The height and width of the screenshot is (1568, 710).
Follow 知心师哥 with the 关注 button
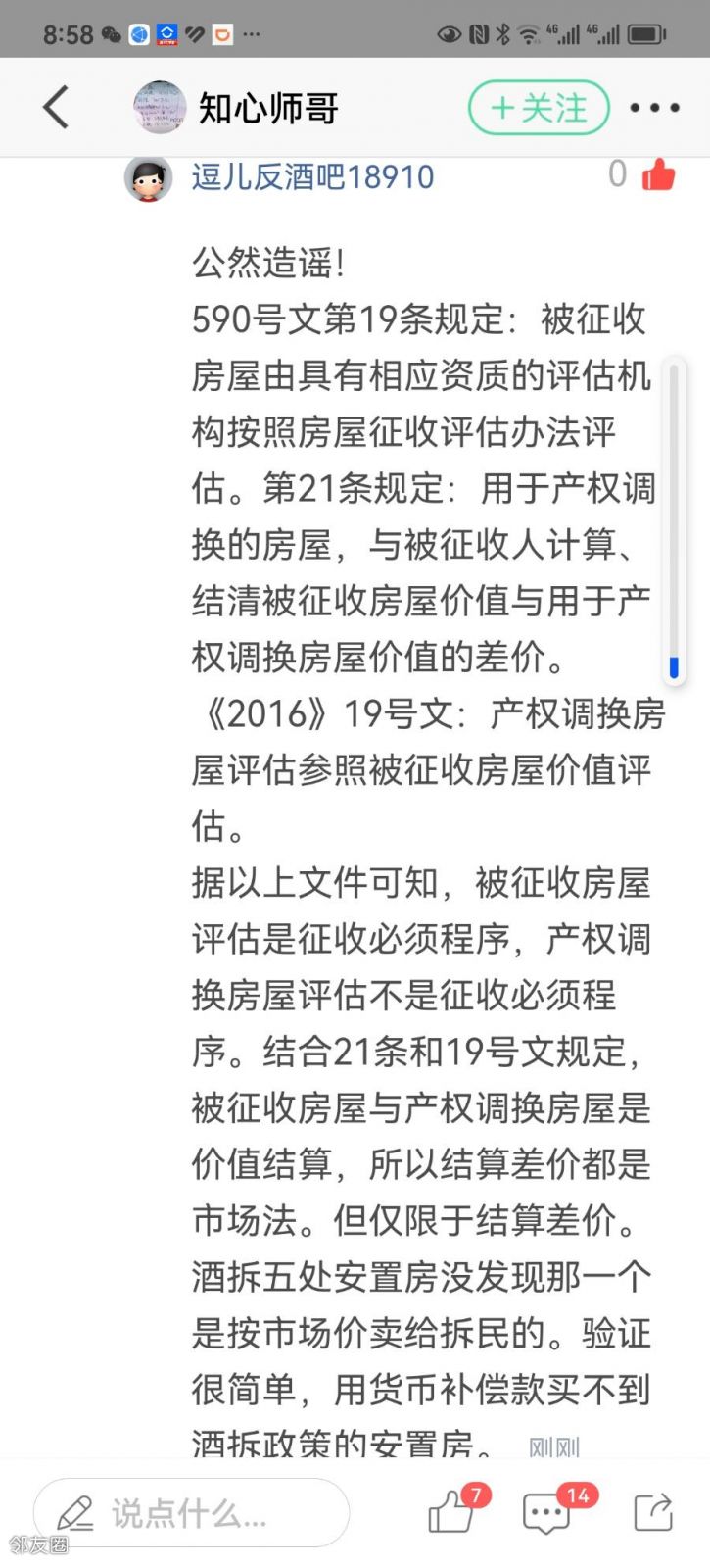pyautogui.click(x=539, y=108)
